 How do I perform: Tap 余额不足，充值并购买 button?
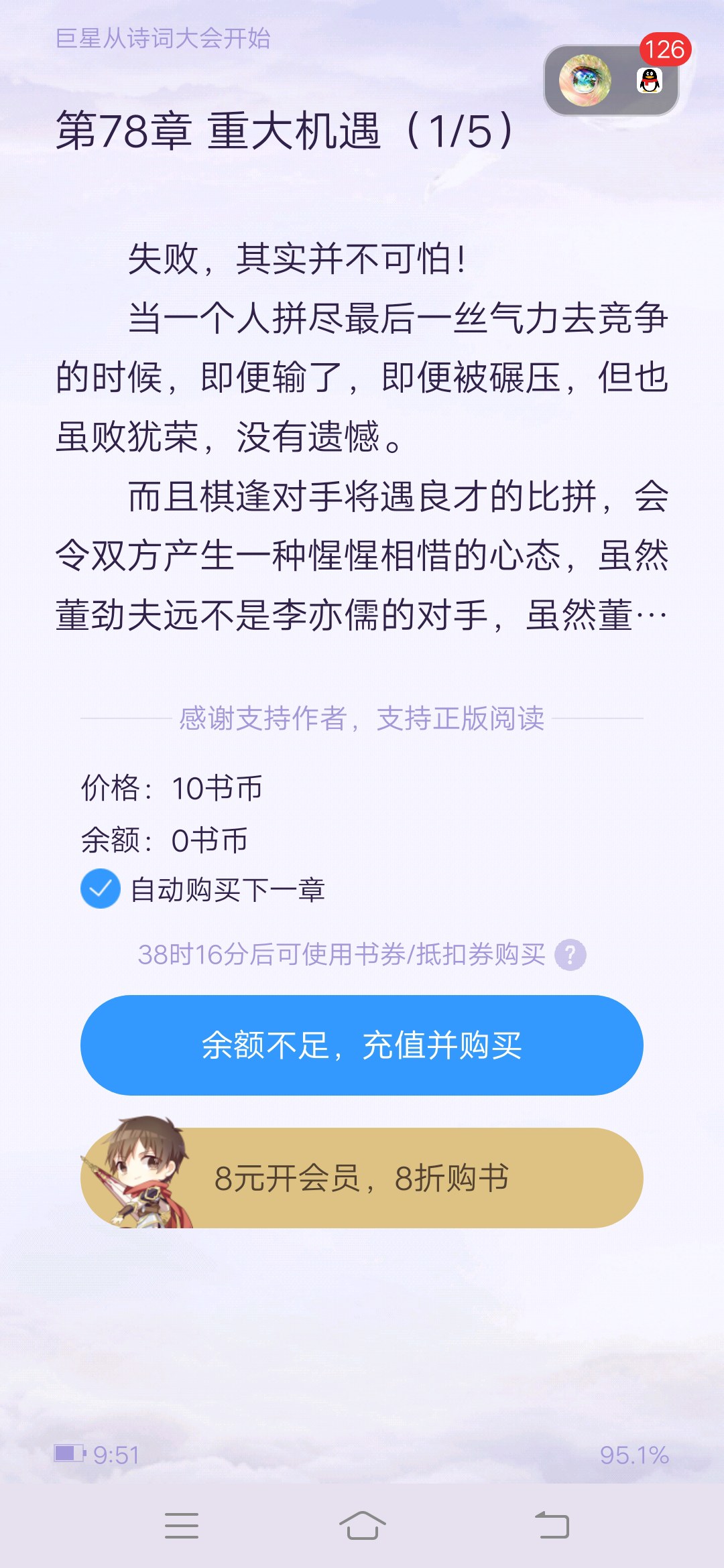point(362,1045)
